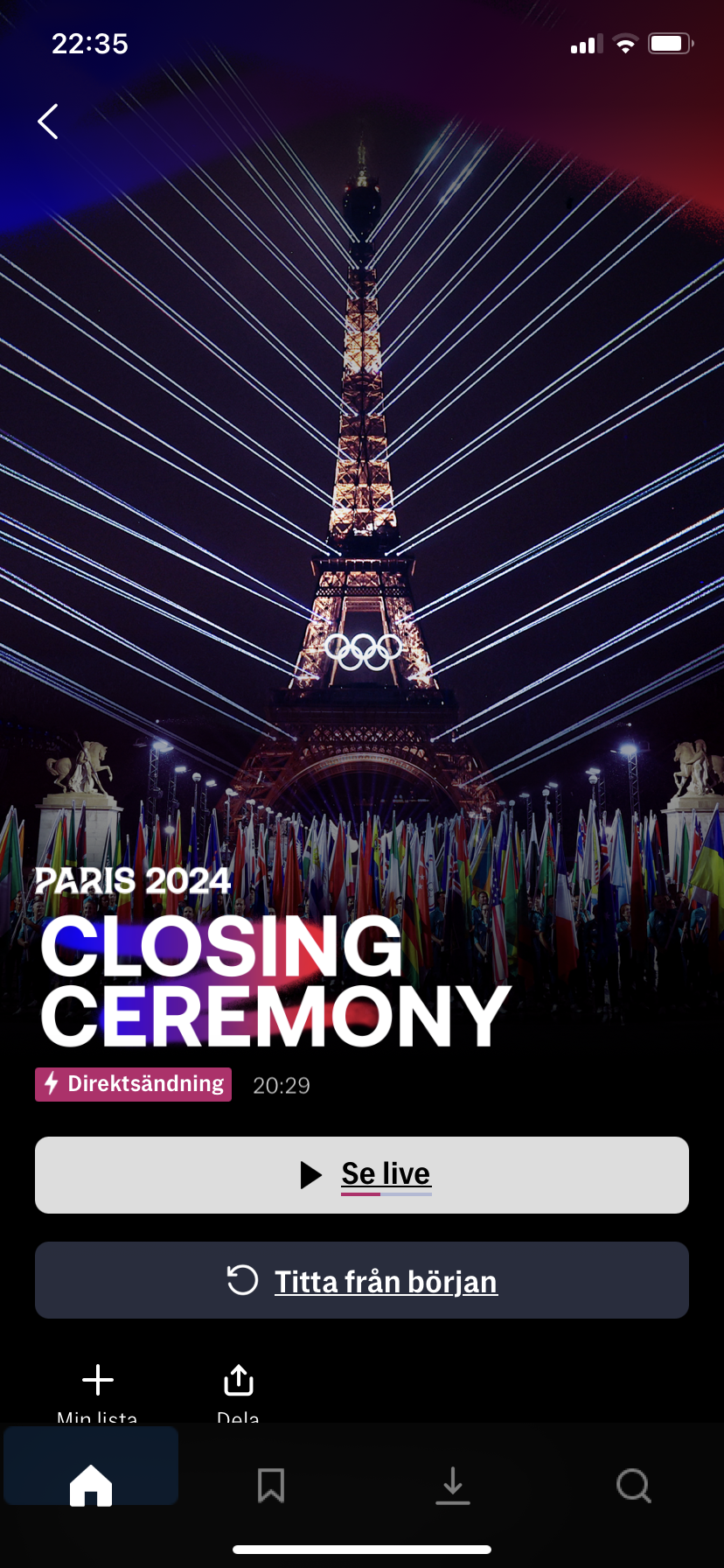Tap Titta från början to restart

pyautogui.click(x=362, y=1280)
